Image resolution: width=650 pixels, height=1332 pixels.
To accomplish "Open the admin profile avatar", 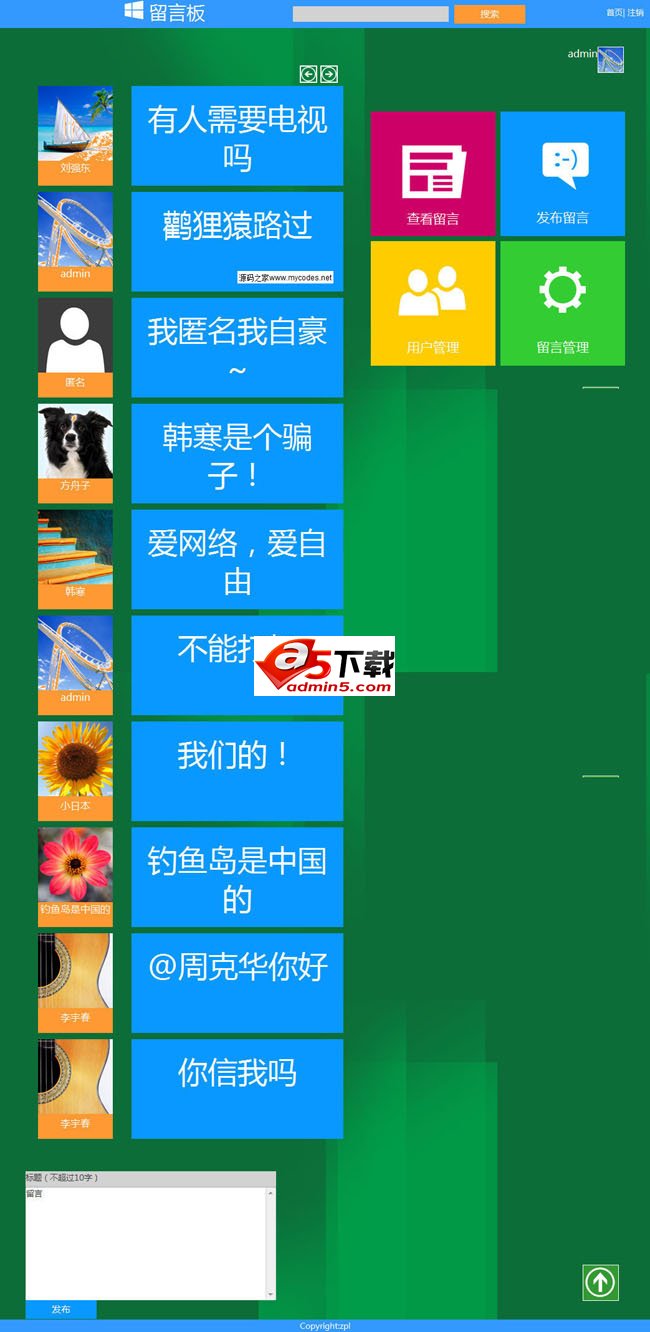I will (x=610, y=60).
